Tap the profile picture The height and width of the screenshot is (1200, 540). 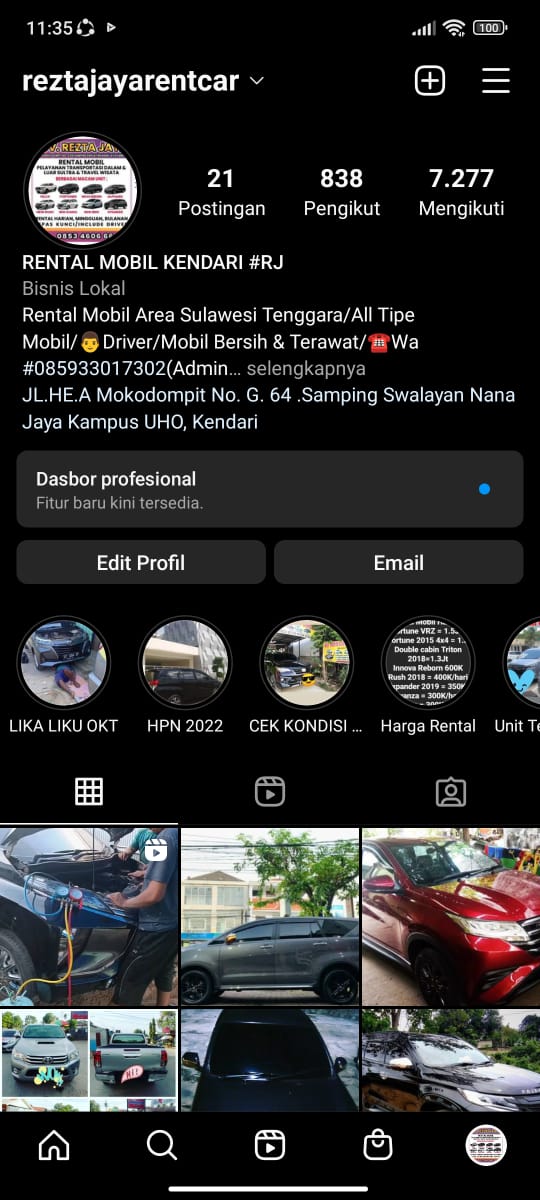coord(82,191)
